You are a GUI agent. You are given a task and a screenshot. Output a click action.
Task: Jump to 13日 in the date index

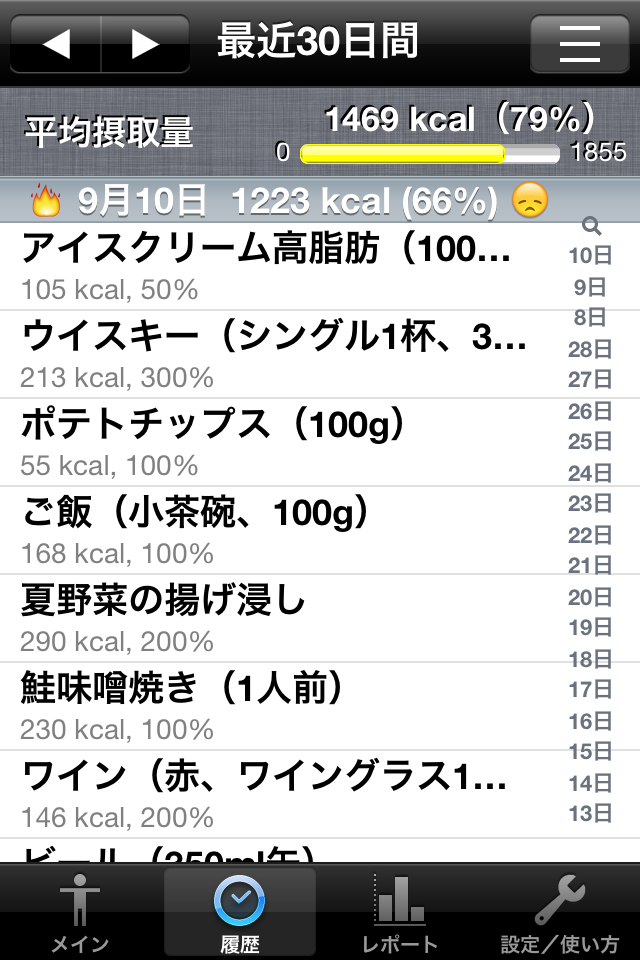(x=590, y=814)
